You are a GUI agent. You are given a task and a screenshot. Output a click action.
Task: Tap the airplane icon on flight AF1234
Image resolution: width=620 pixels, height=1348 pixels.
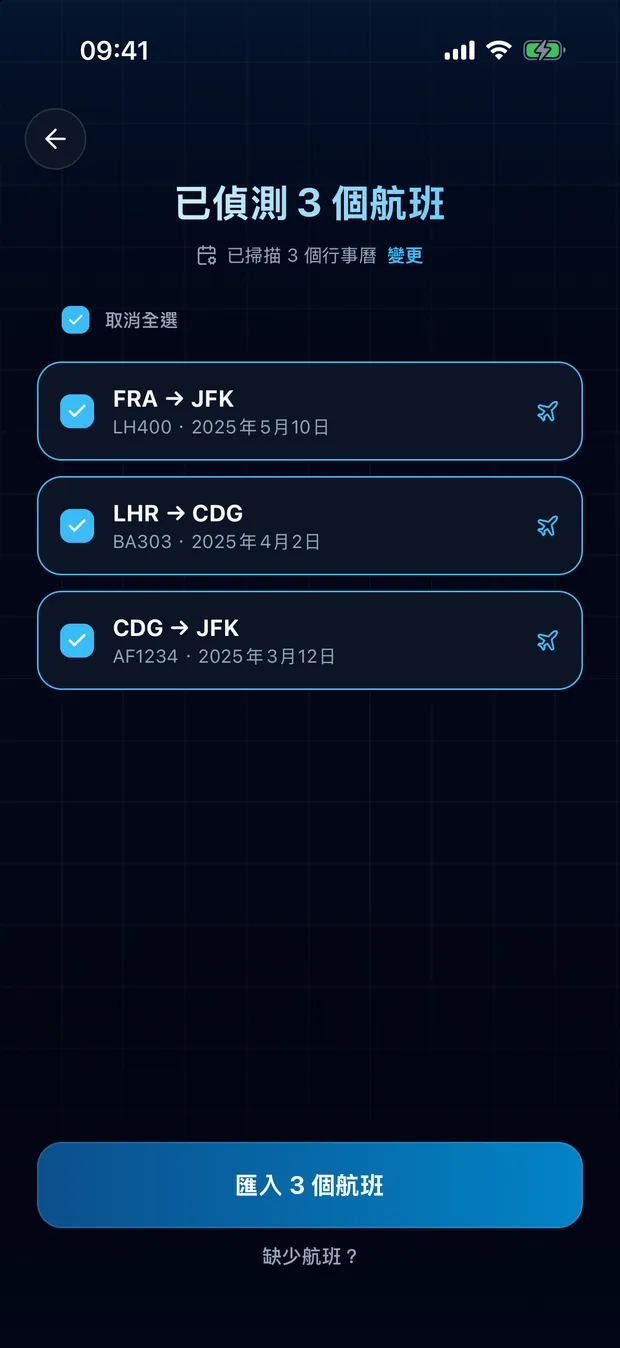point(547,640)
